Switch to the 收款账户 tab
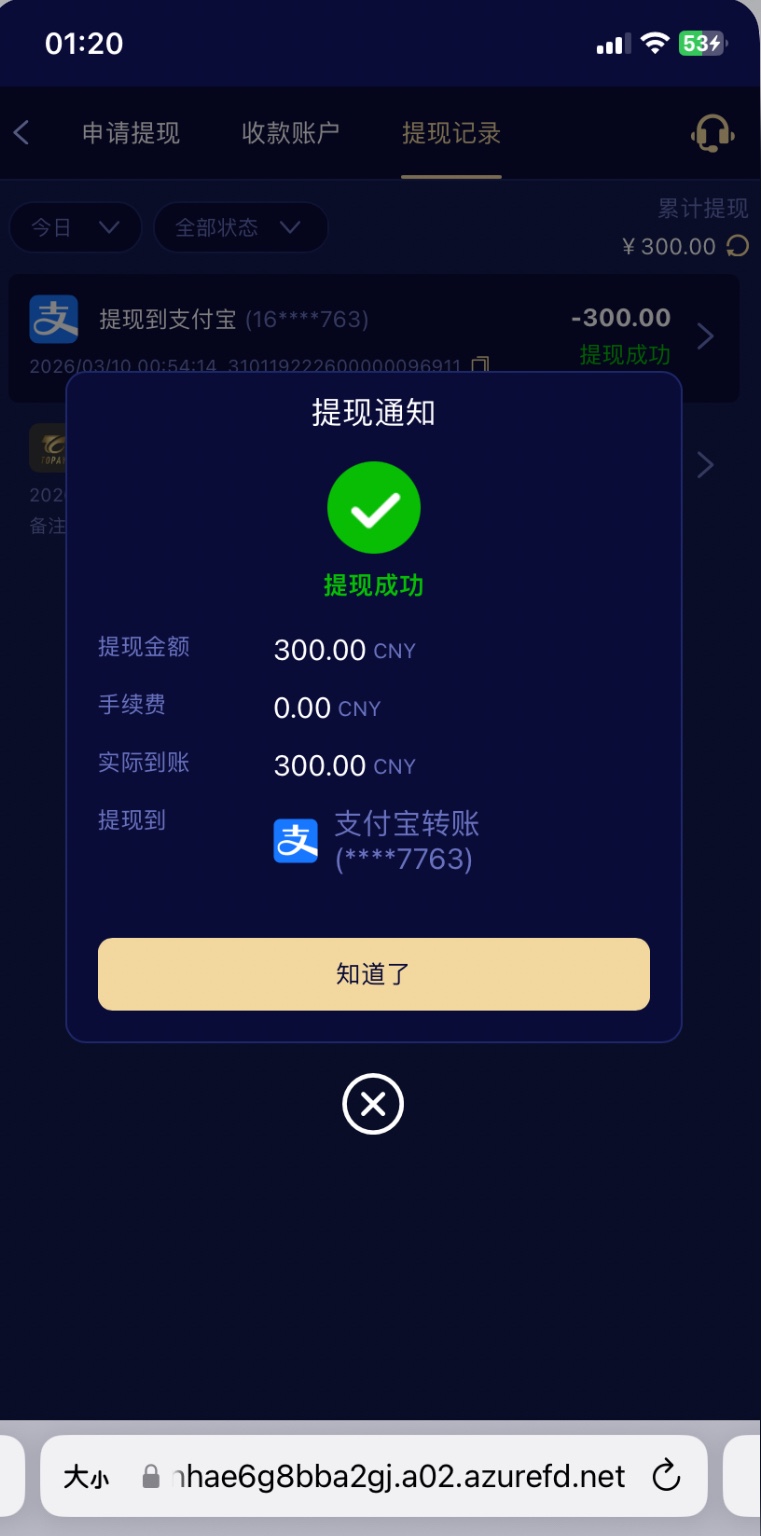Screen dimensions: 761x1536 (291, 133)
